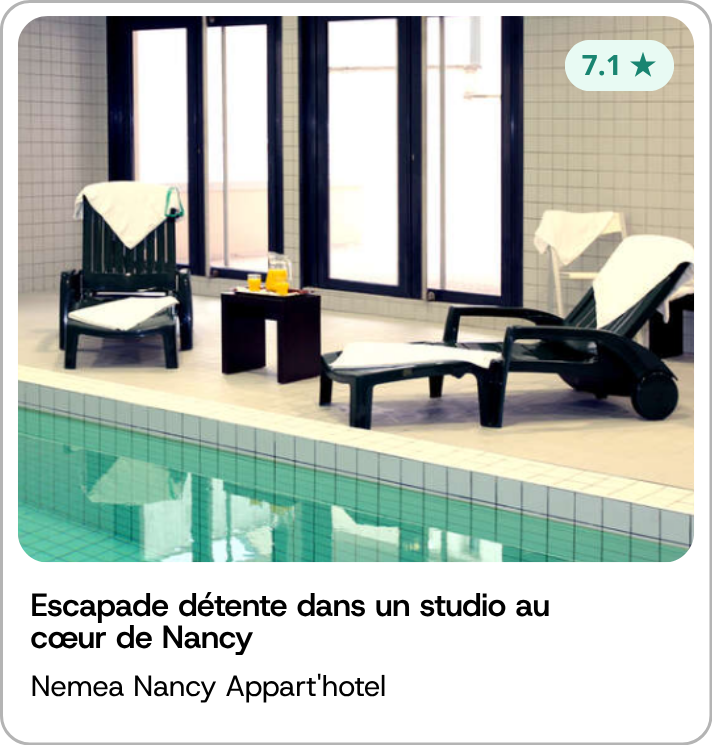Image resolution: width=713 pixels, height=746 pixels.
Task: Open the Nemea Nancy Appart'hotel offer card
Action: coord(356,373)
